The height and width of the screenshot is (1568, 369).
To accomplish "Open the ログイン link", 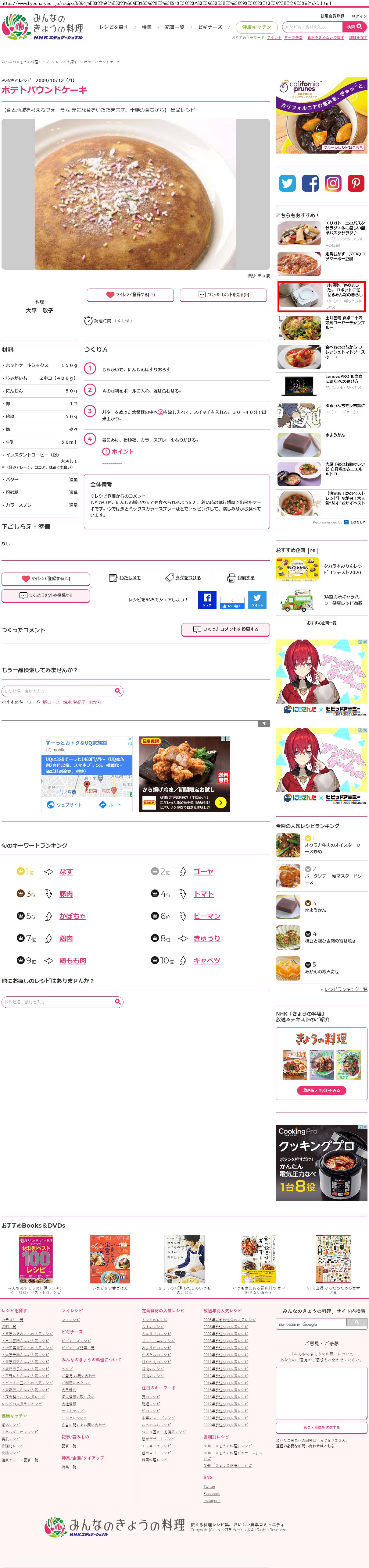I will [359, 16].
